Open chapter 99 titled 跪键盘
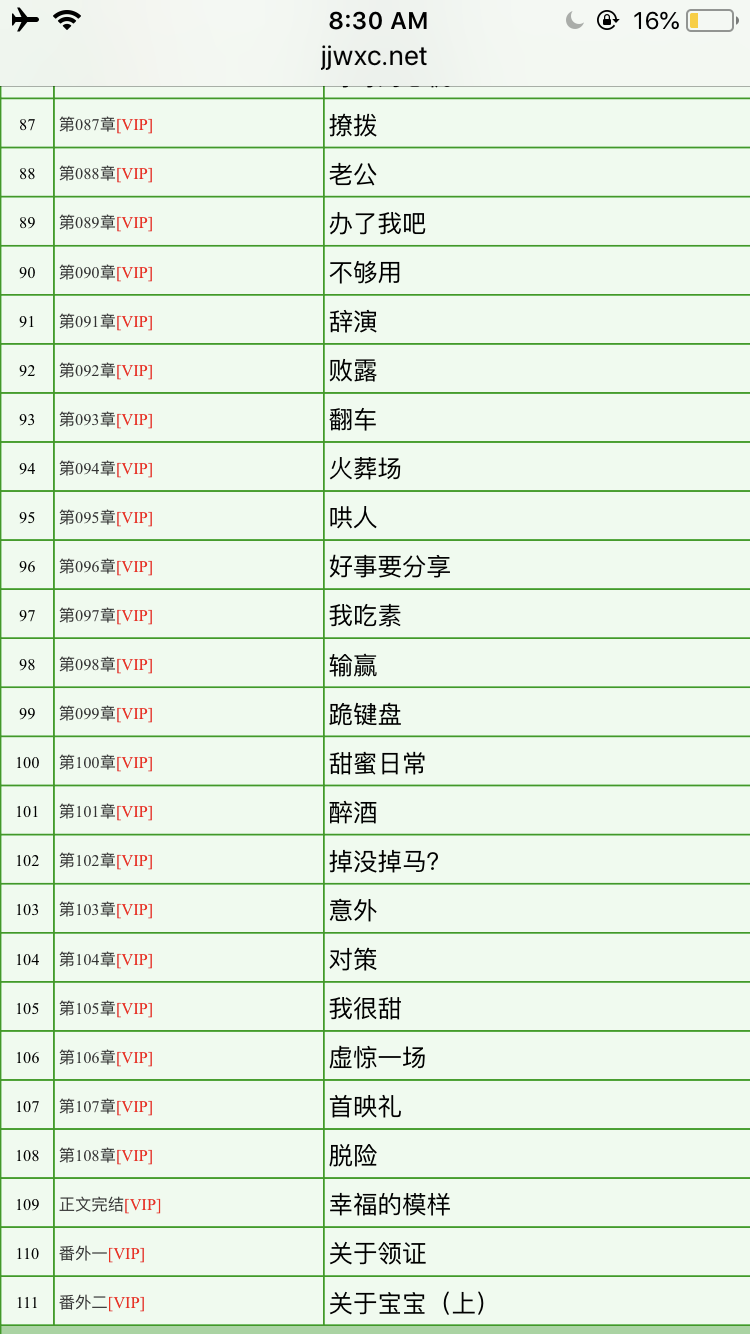 [365, 713]
